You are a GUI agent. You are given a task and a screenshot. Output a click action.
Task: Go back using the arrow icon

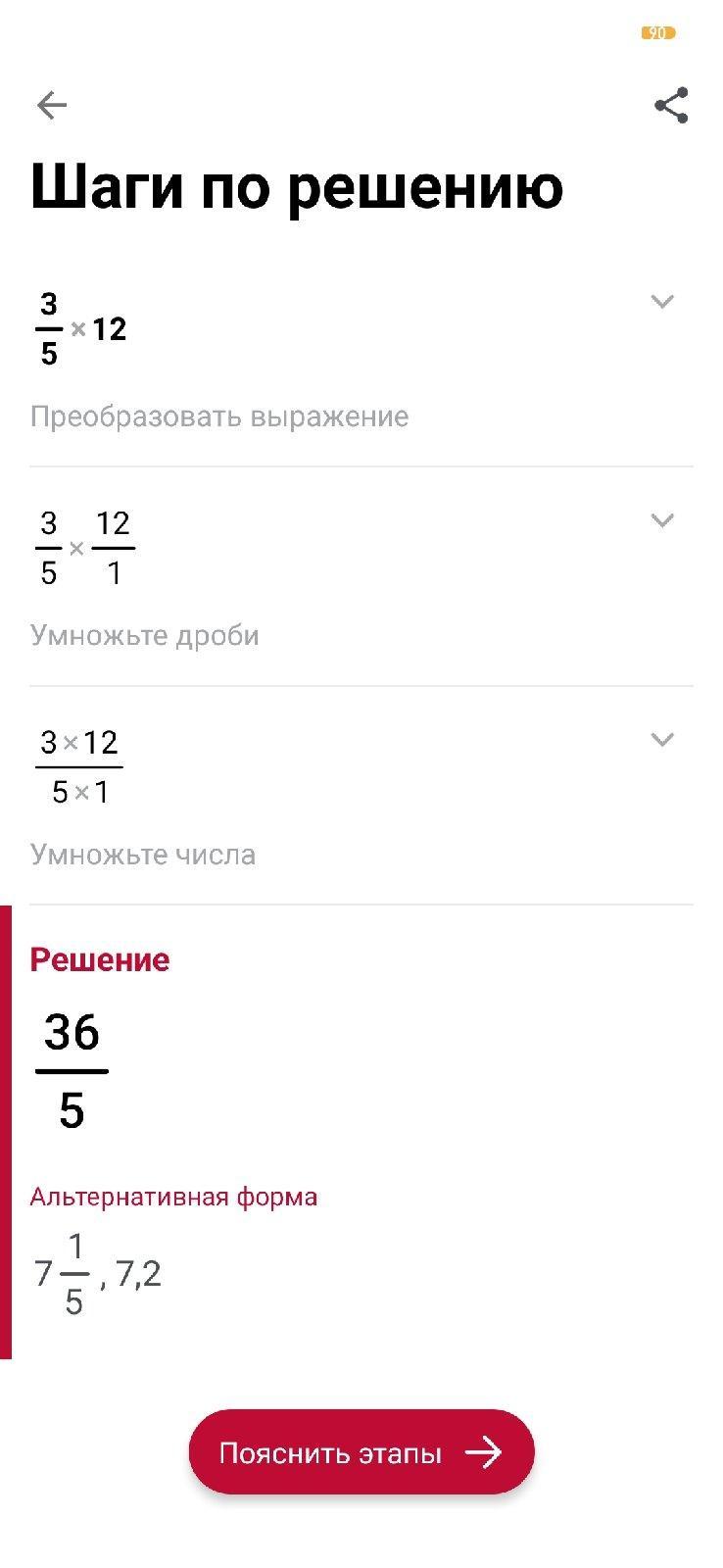pyautogui.click(x=52, y=105)
